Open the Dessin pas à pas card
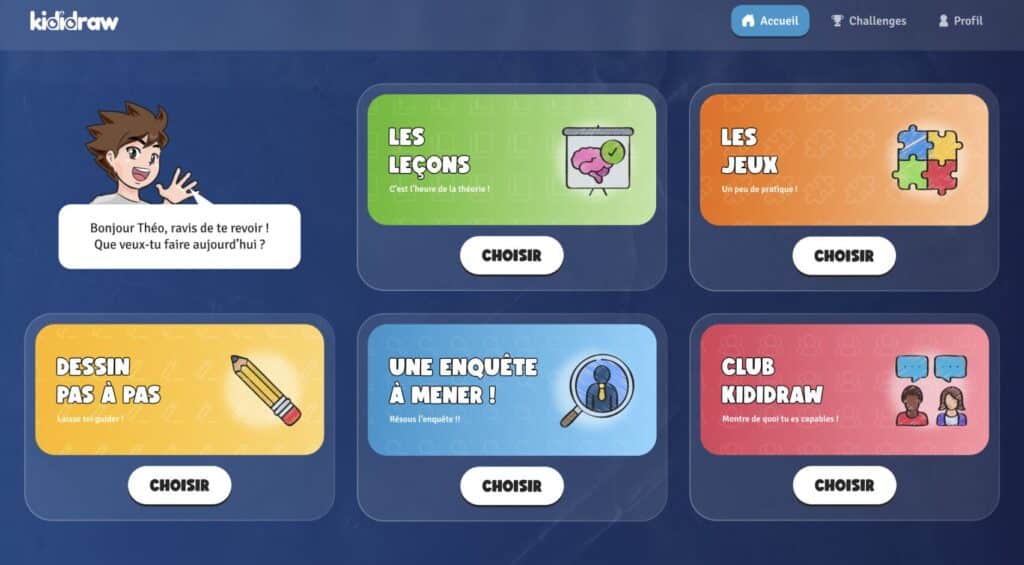1024x565 pixels. 179,389
